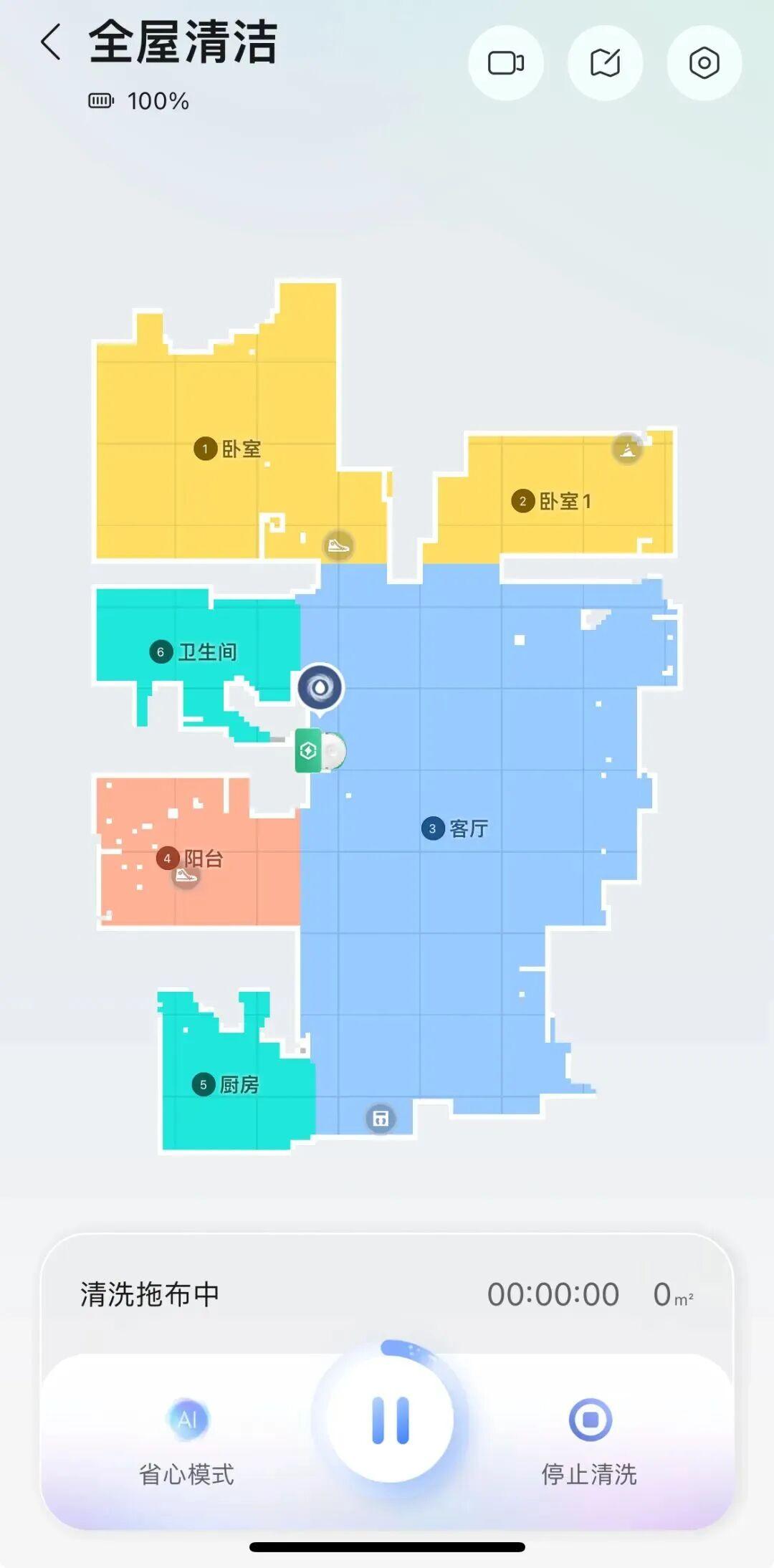The height and width of the screenshot is (1568, 774).
Task: Select the 卧室 room on map
Action: coord(228,449)
